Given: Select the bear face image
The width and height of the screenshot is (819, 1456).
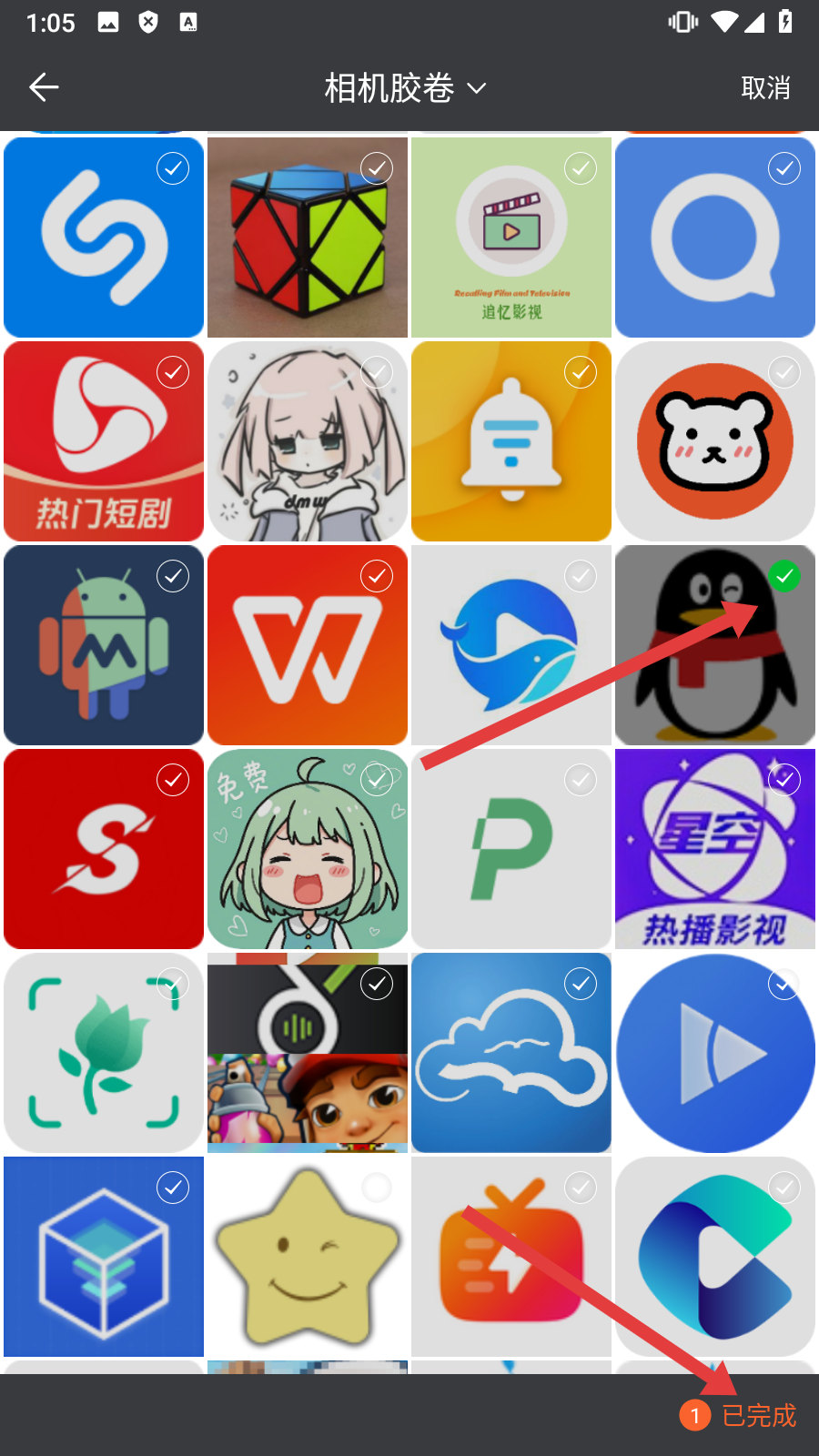Looking at the screenshot, I should coord(784,372).
